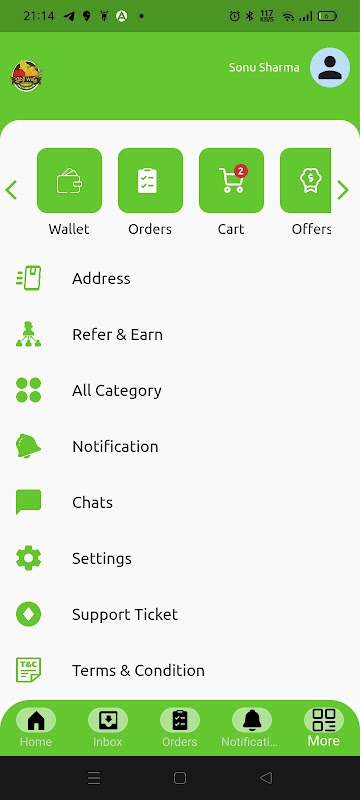Tap the right arrow of the shortcut carousel
This screenshot has height=800, width=360.
click(343, 190)
